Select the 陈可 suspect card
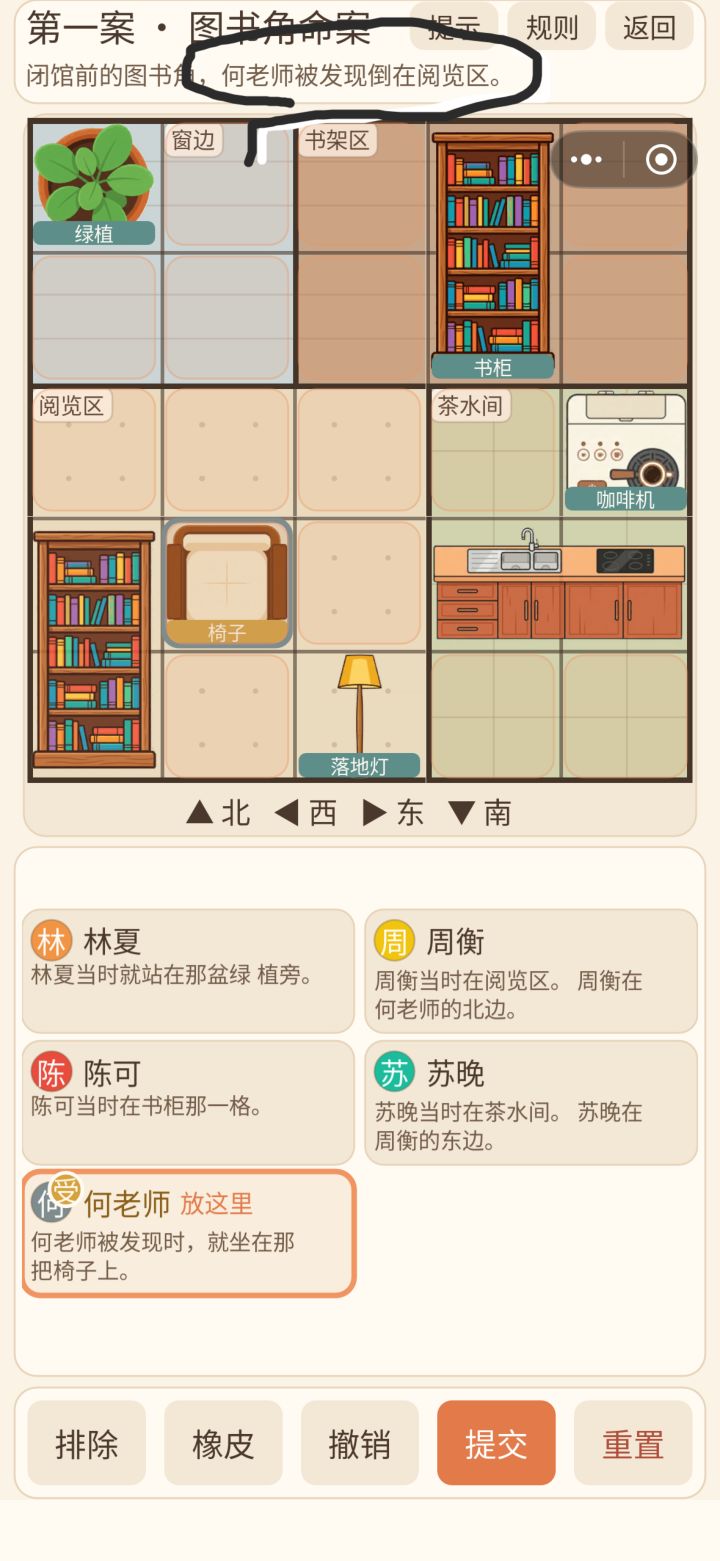This screenshot has height=1561, width=720. pos(188,1103)
